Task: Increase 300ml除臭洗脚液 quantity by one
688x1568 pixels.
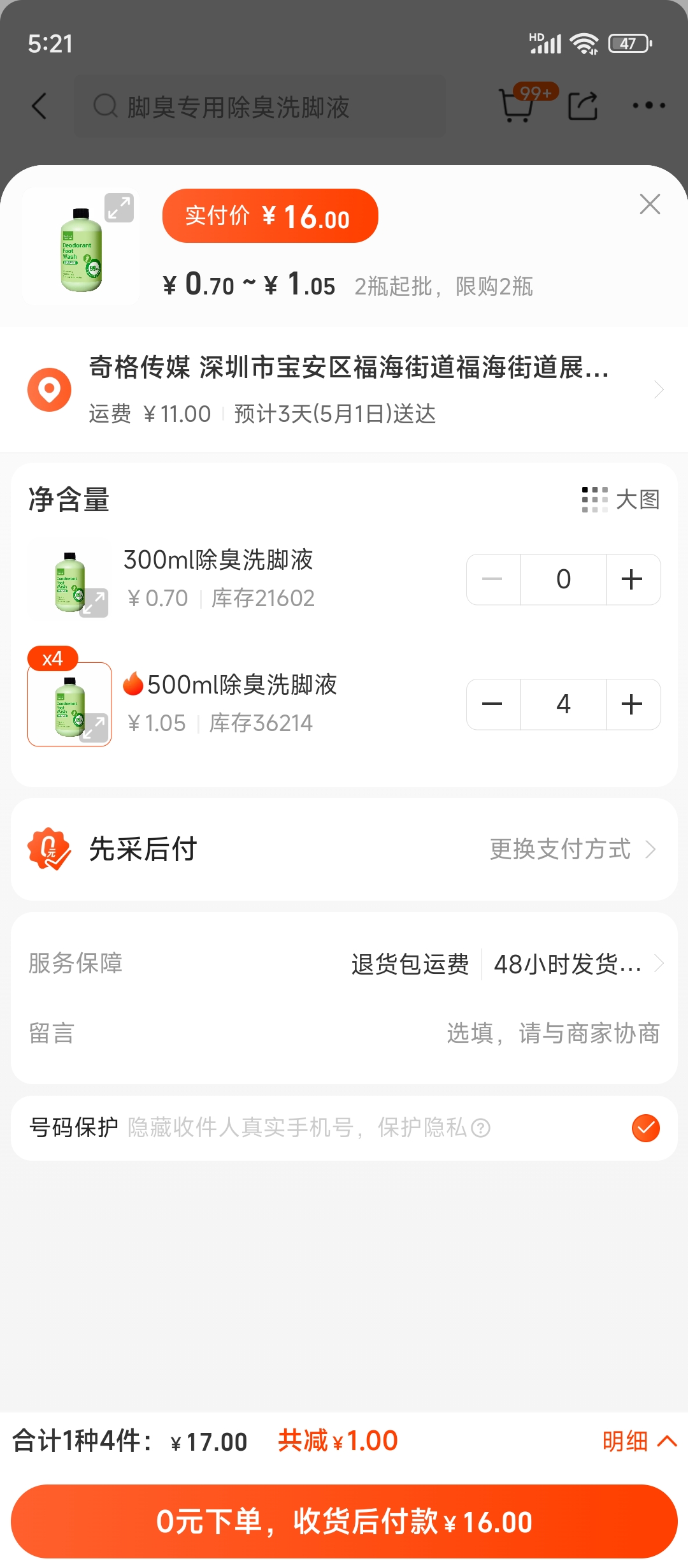Action: pyautogui.click(x=632, y=579)
